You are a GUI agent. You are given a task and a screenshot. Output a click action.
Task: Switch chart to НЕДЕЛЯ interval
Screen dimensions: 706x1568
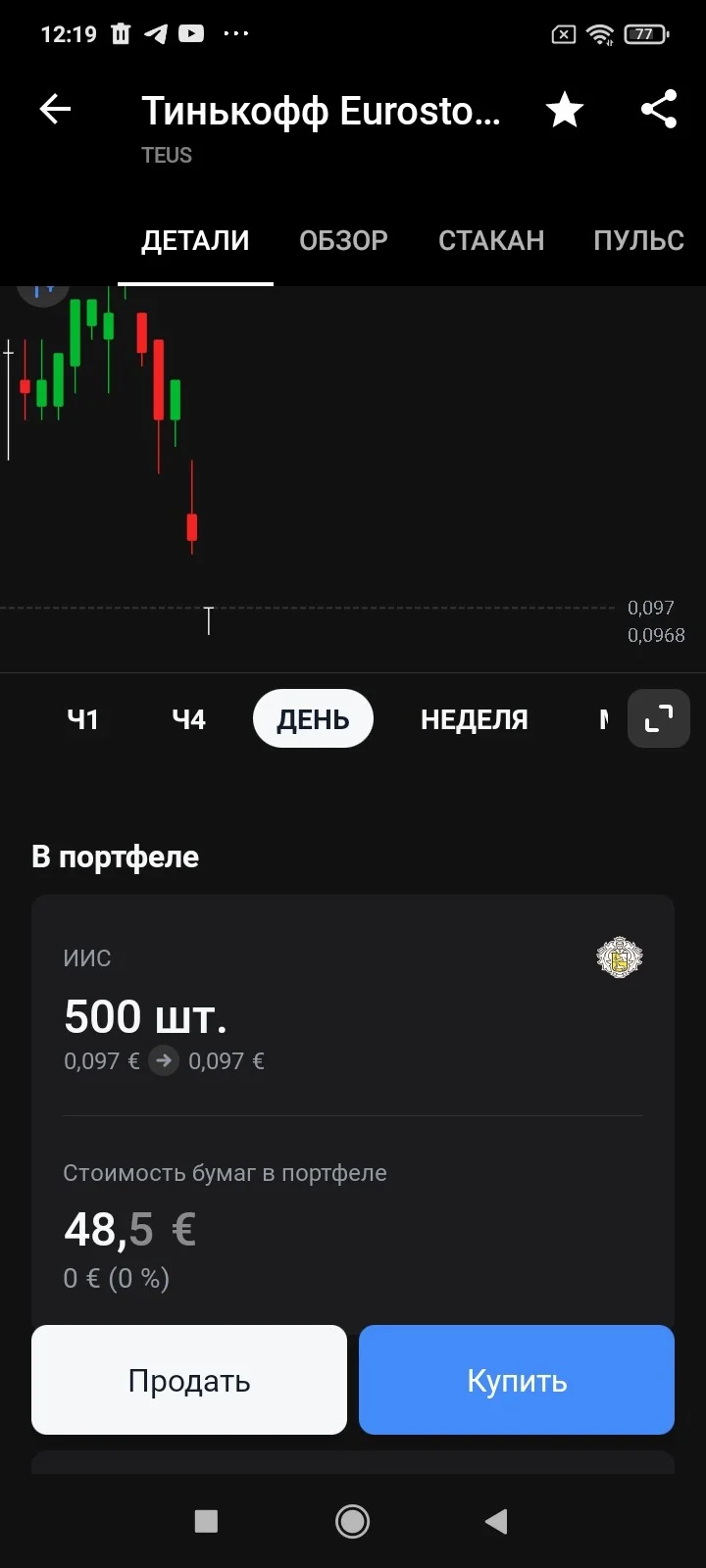point(475,719)
